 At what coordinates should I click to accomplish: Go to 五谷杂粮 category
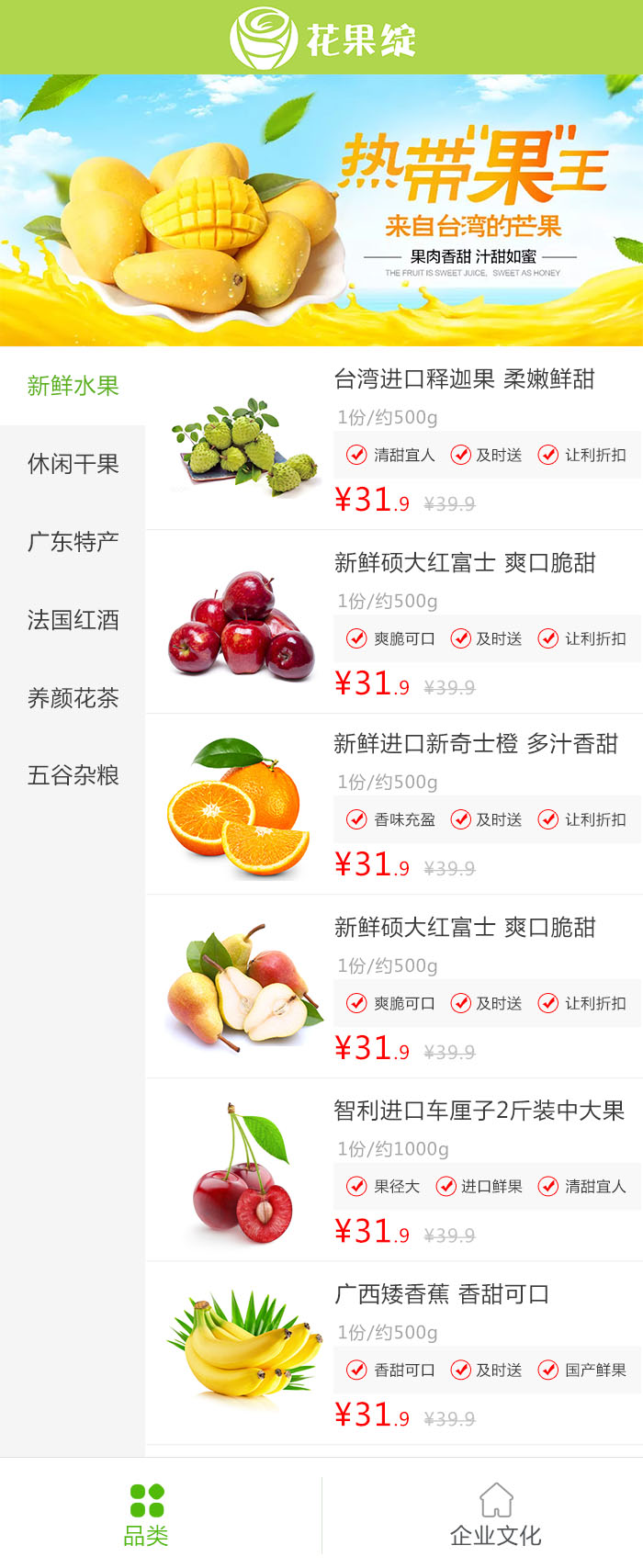click(73, 775)
